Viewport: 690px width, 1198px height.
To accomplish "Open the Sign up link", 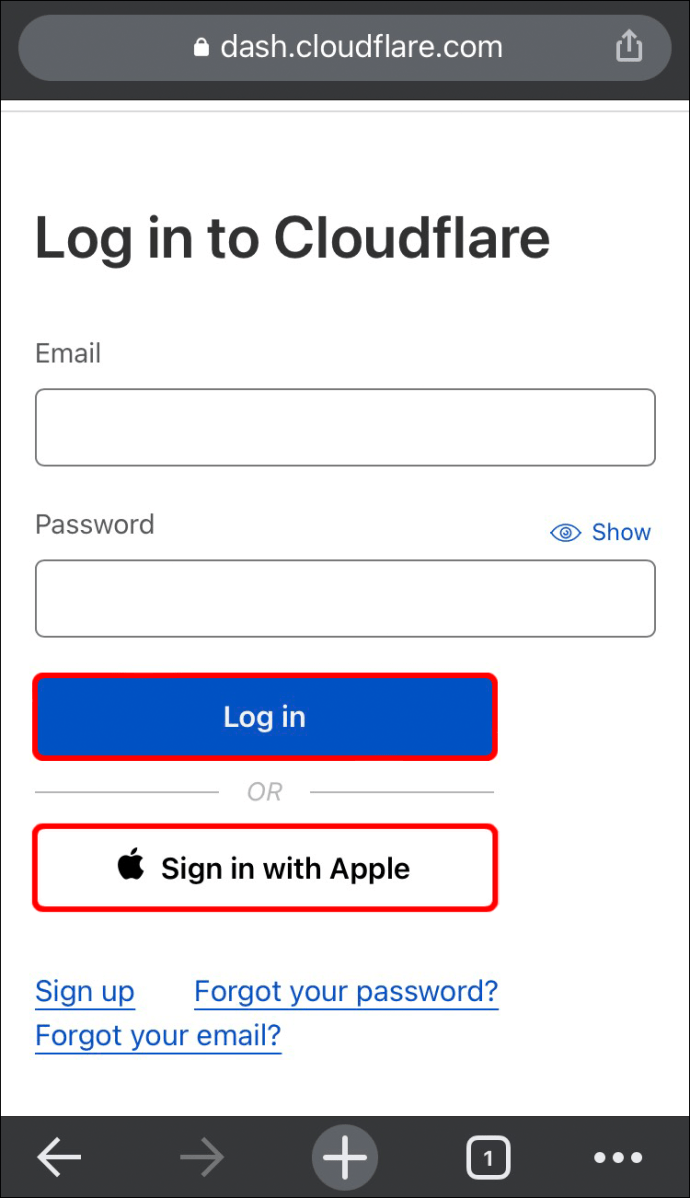I will 85,992.
